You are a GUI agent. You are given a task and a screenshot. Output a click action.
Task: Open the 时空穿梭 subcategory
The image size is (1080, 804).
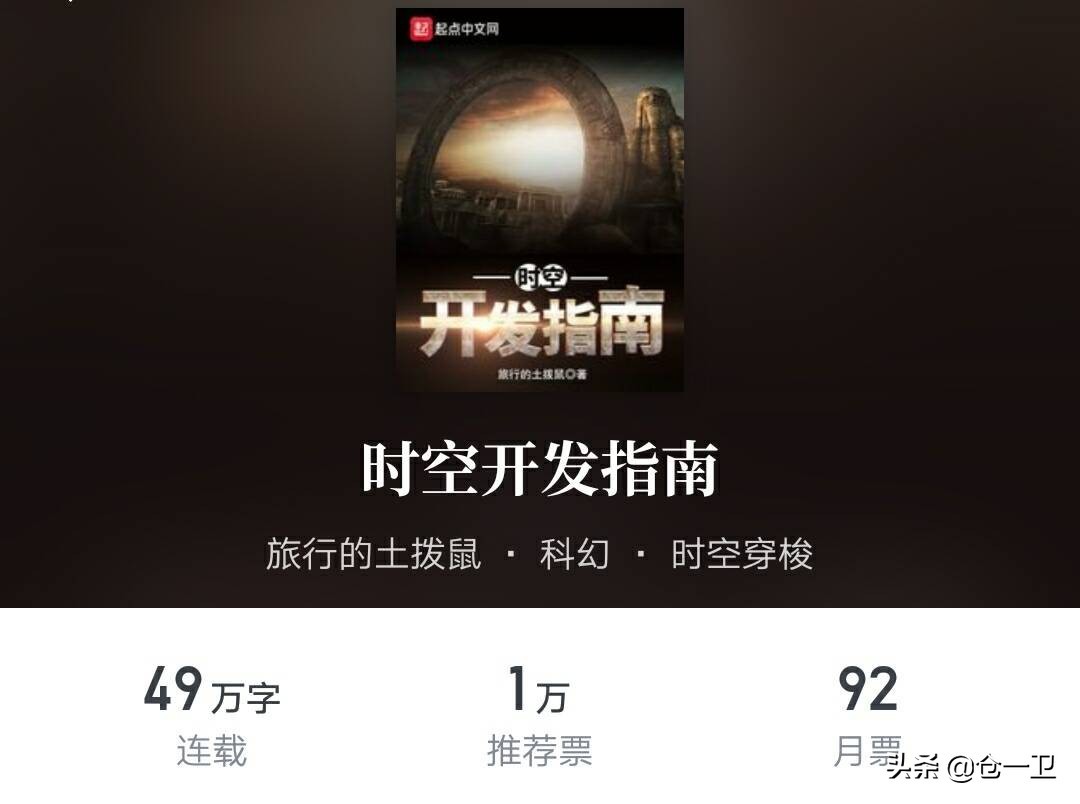pos(741,553)
